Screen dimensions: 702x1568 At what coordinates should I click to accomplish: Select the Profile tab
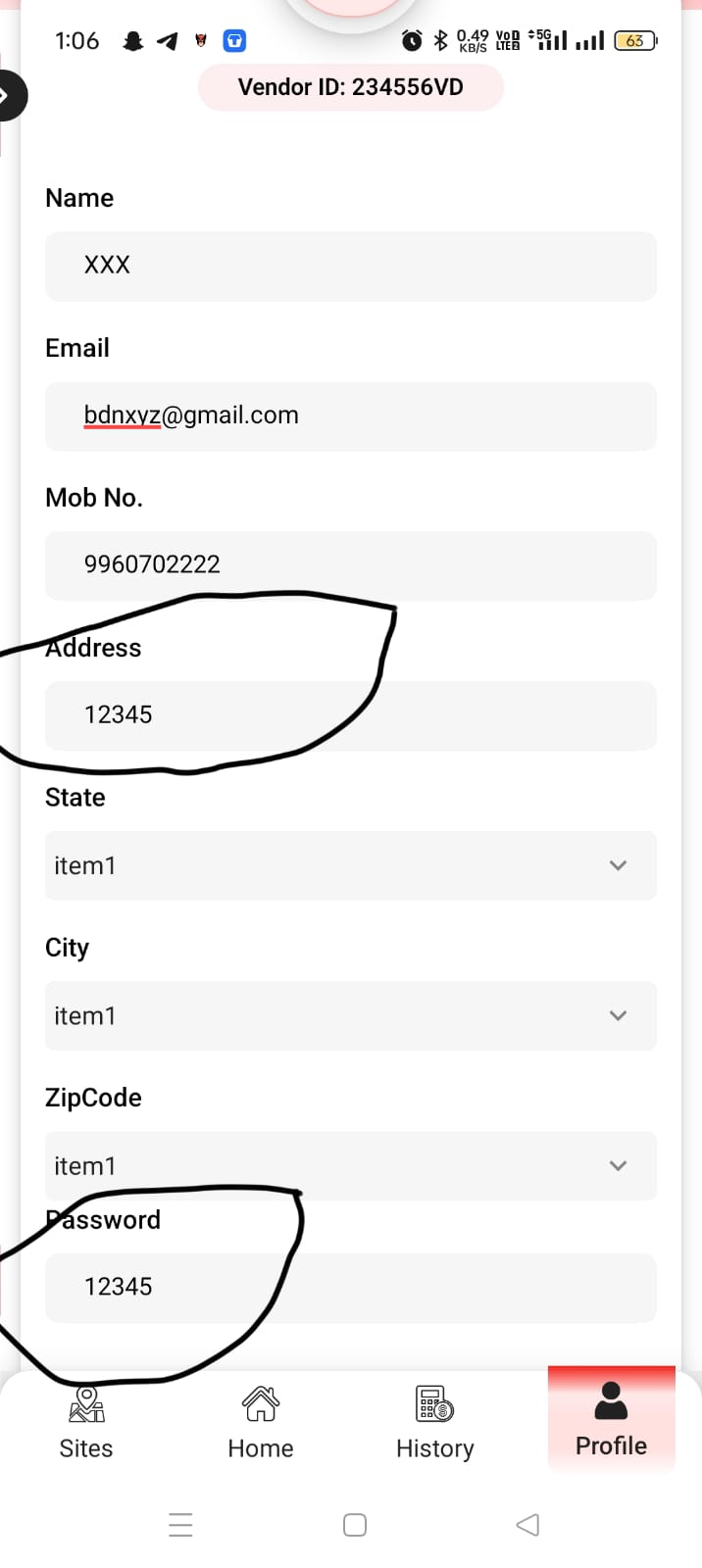click(x=611, y=1421)
